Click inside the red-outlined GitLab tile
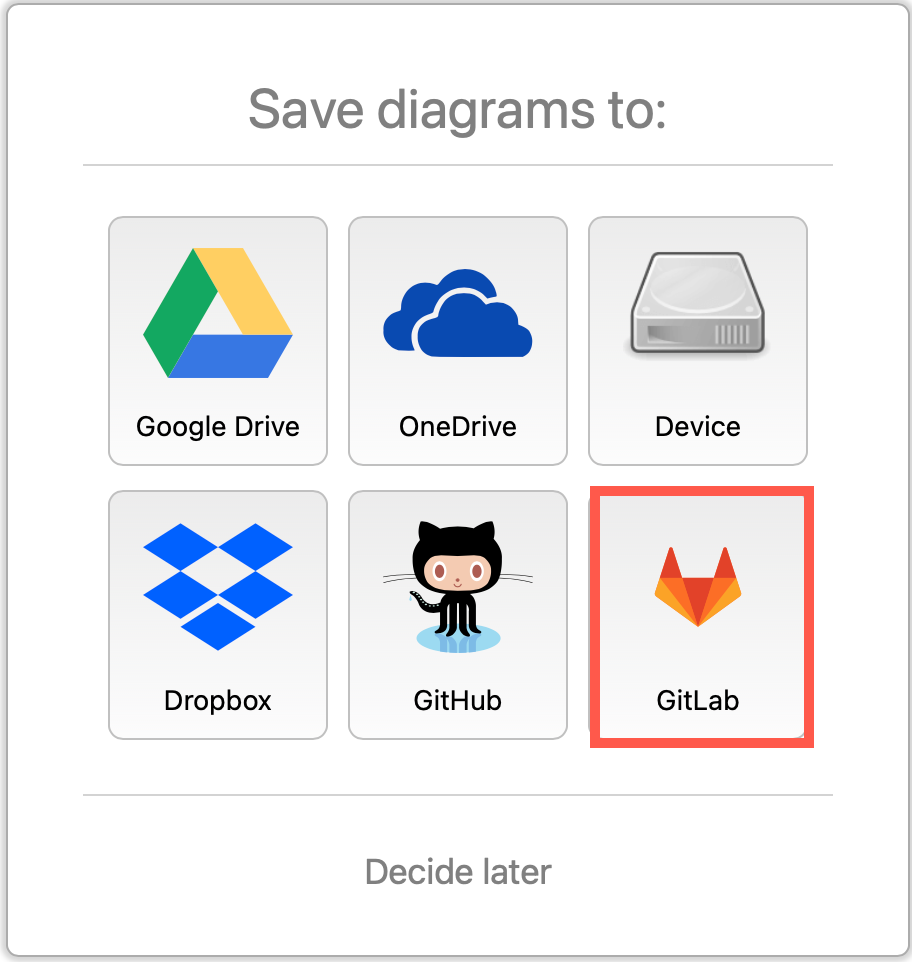 pos(700,615)
